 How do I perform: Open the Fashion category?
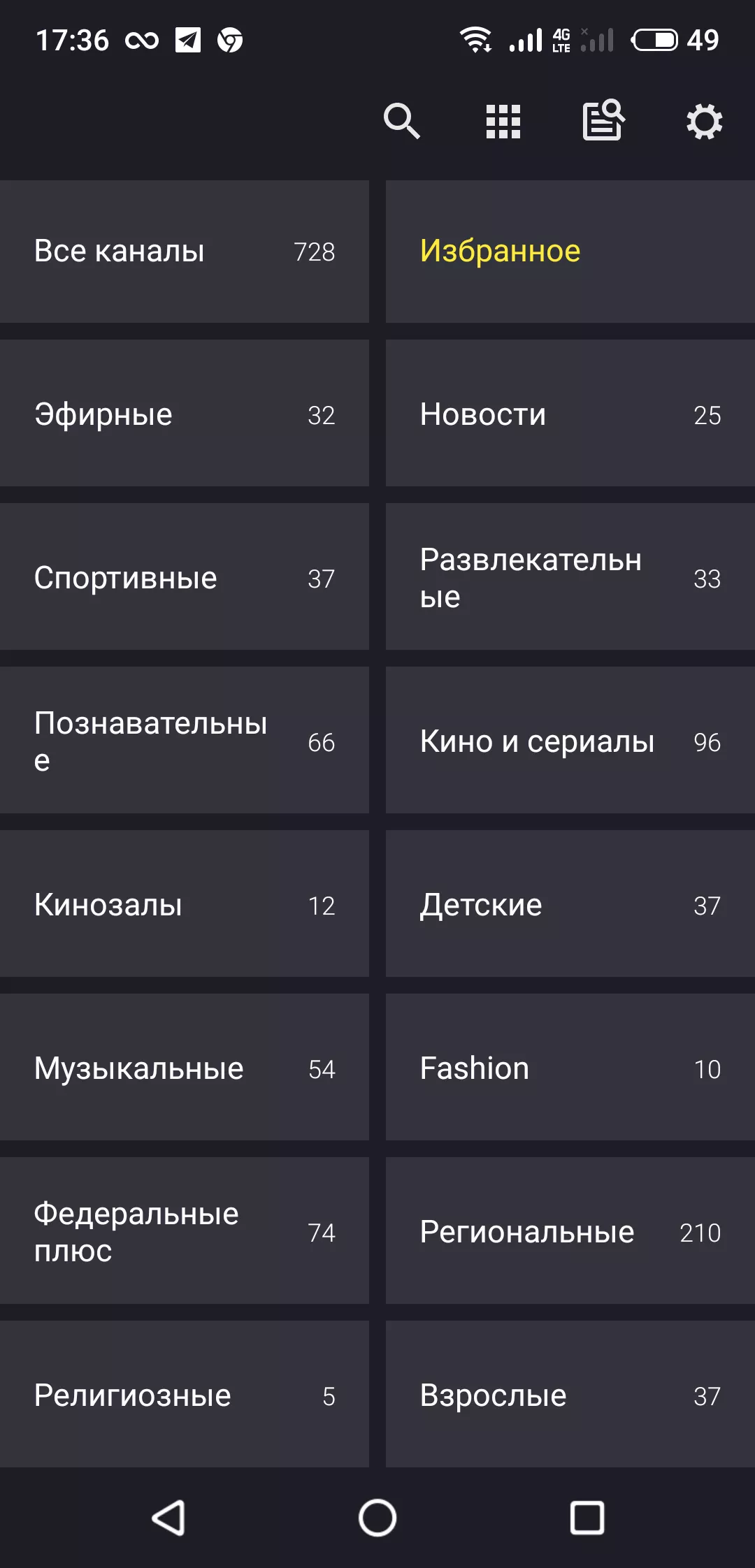(570, 1067)
